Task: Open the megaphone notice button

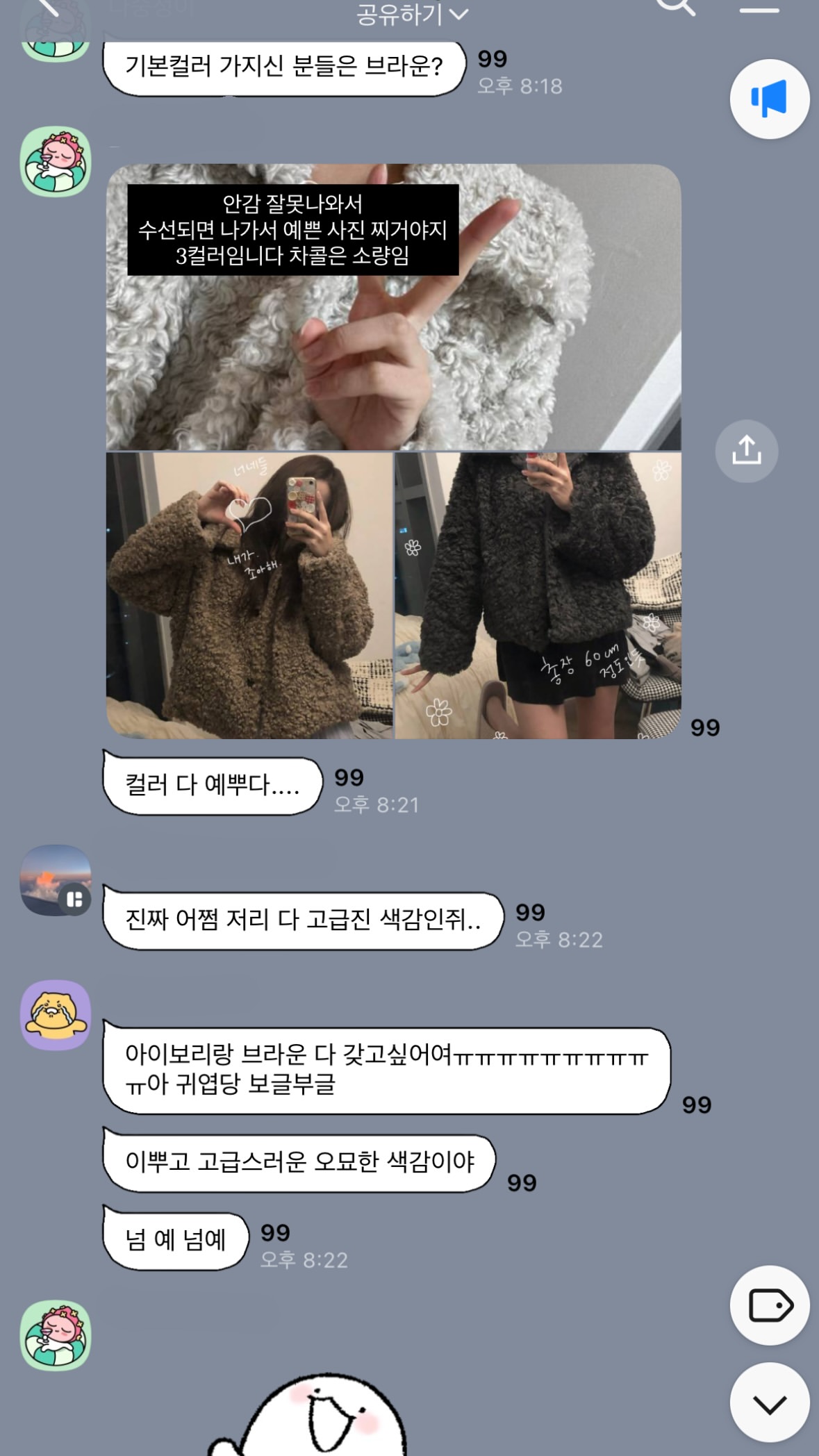Action: [x=769, y=99]
